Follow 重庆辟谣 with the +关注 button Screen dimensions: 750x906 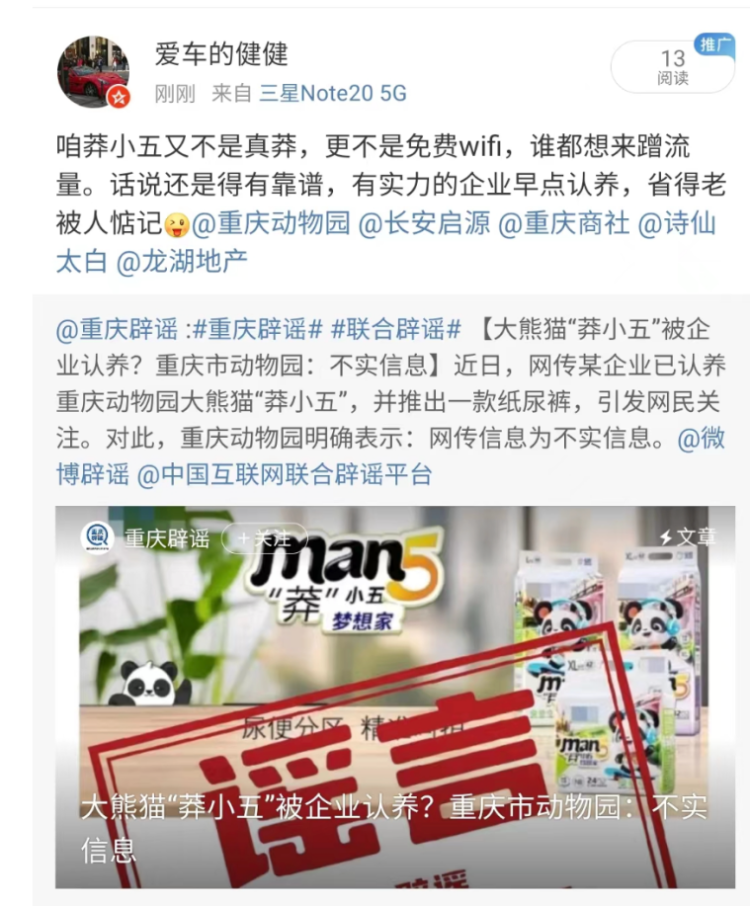tap(263, 538)
